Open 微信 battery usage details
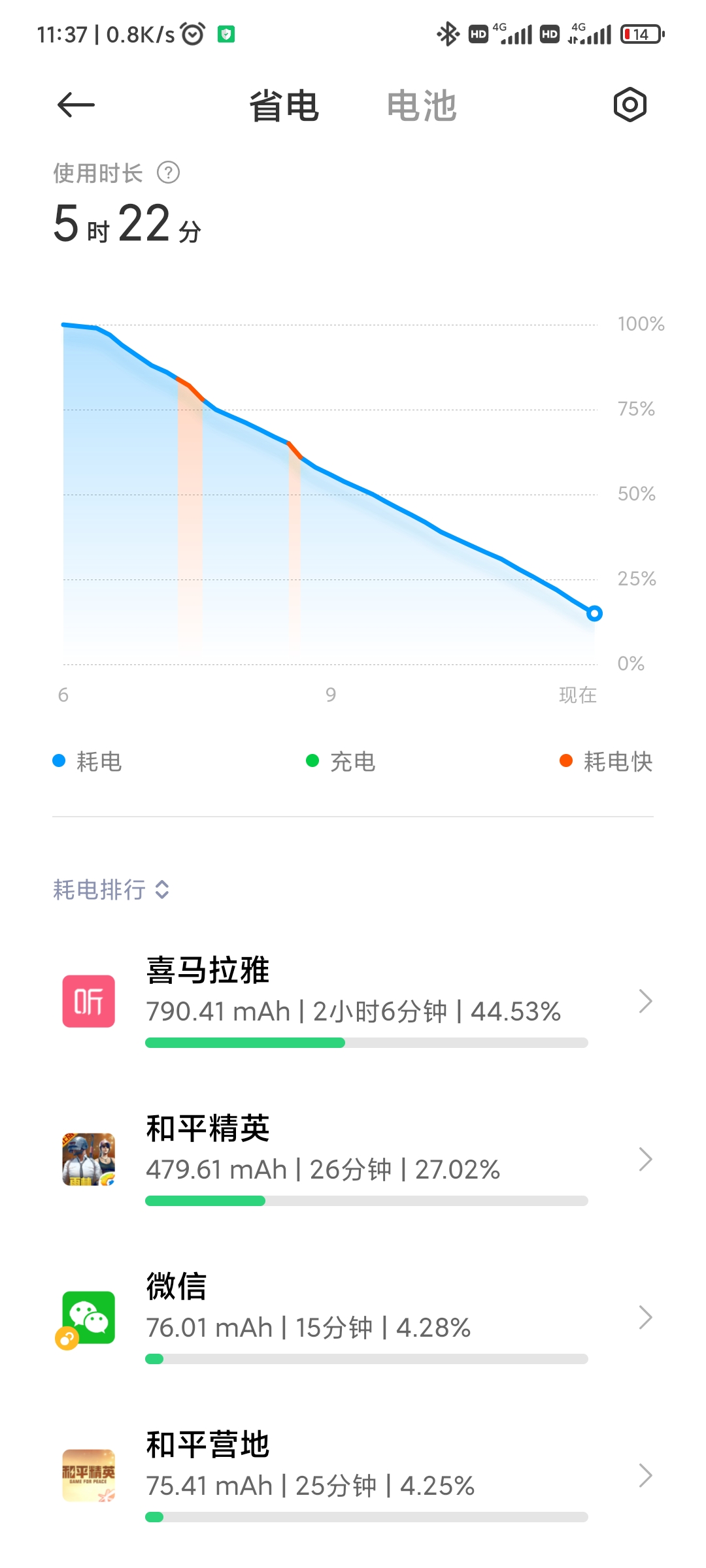The height and width of the screenshot is (1568, 706). tap(353, 1317)
